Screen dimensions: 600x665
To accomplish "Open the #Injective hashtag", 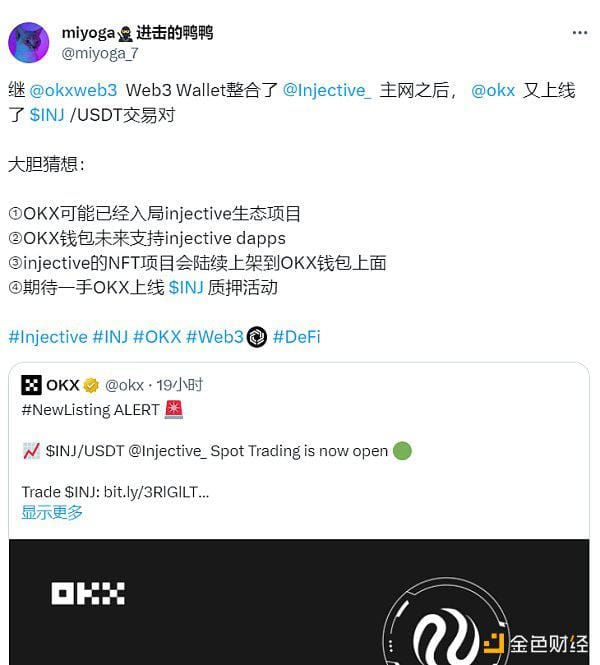I will [47, 337].
